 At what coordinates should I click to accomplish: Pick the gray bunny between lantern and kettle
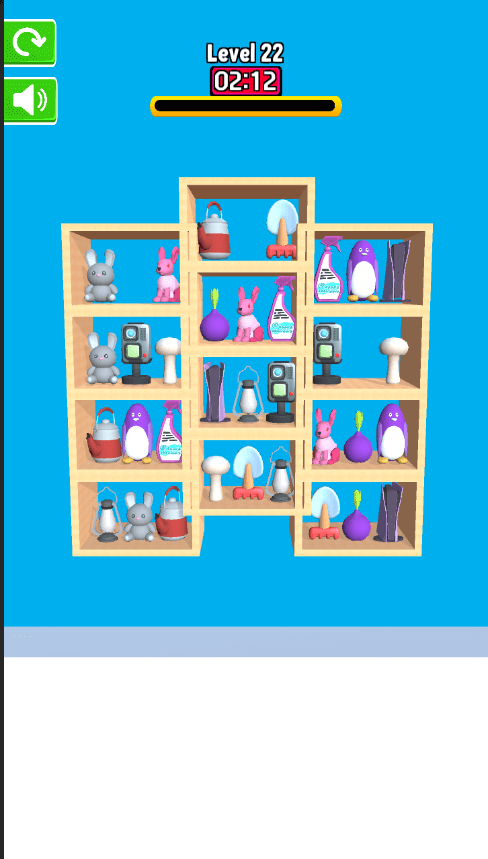[x=139, y=517]
